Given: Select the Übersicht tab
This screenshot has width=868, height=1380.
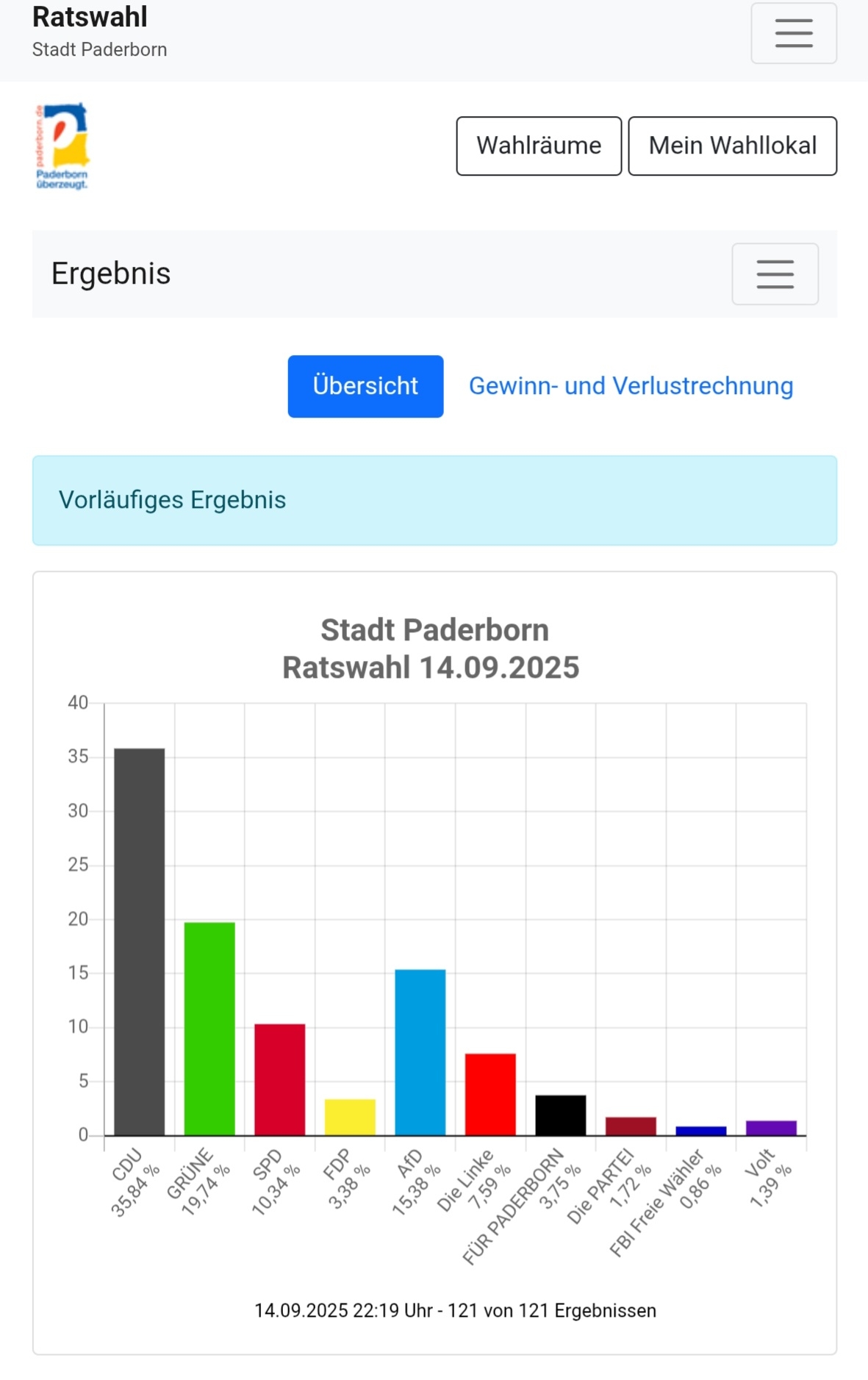Looking at the screenshot, I should coord(365,386).
